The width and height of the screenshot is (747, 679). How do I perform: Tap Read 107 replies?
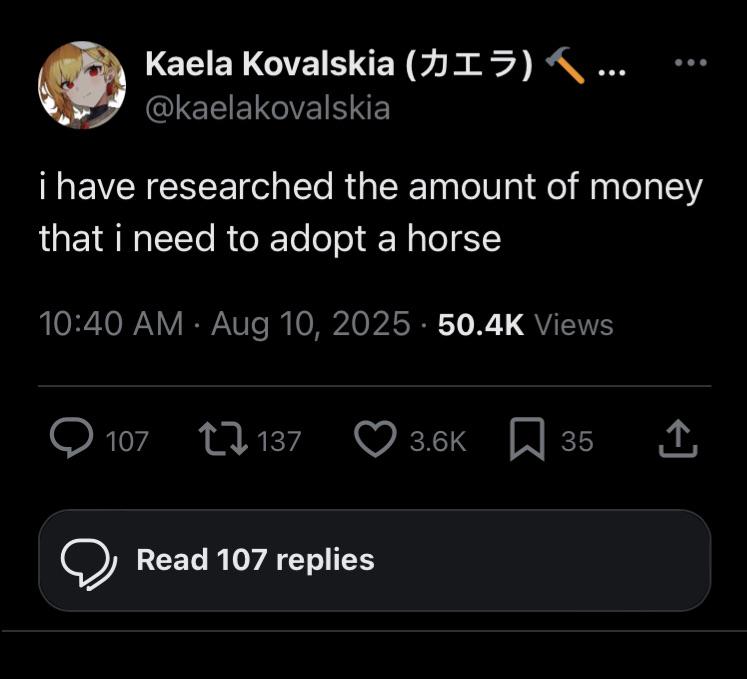(x=374, y=560)
